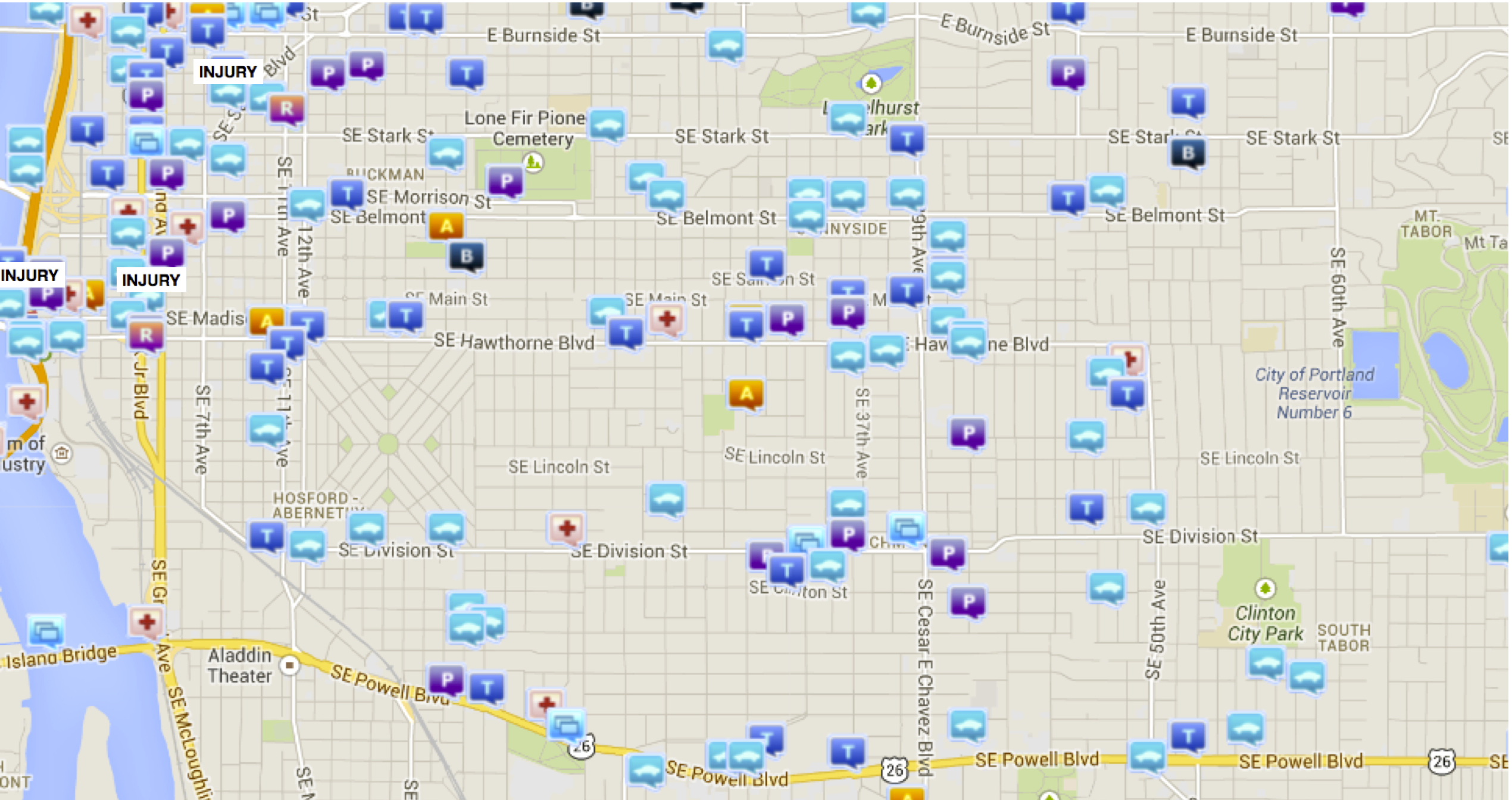
Task: Open the stacked marker at Route 26 on Powell
Action: 566,726
